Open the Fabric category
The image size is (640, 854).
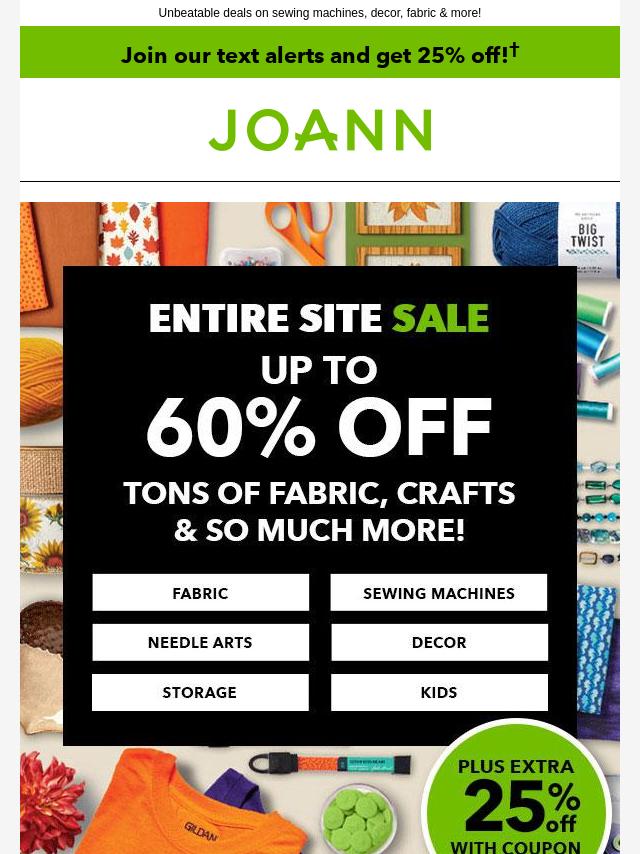200,593
